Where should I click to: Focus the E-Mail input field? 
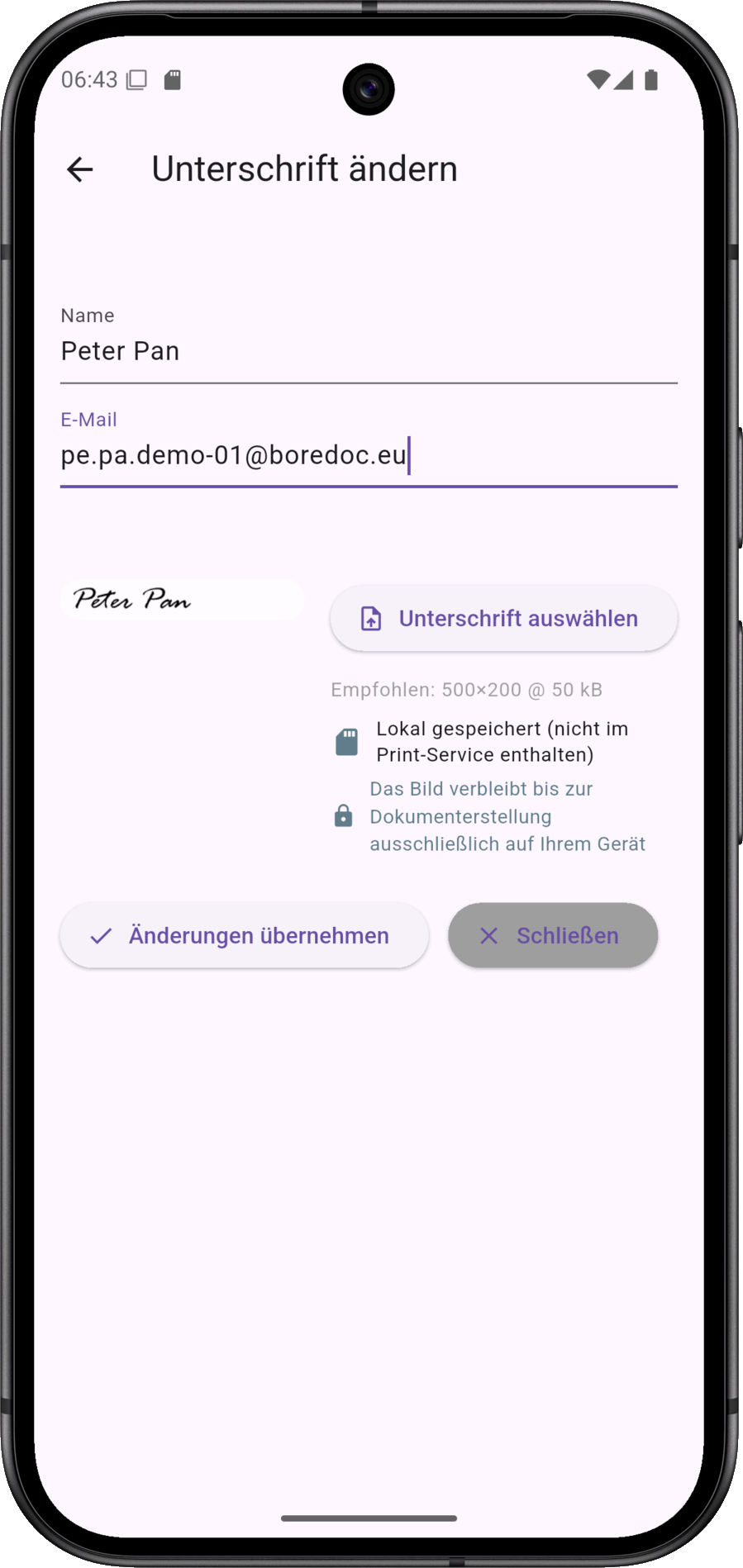click(x=369, y=446)
